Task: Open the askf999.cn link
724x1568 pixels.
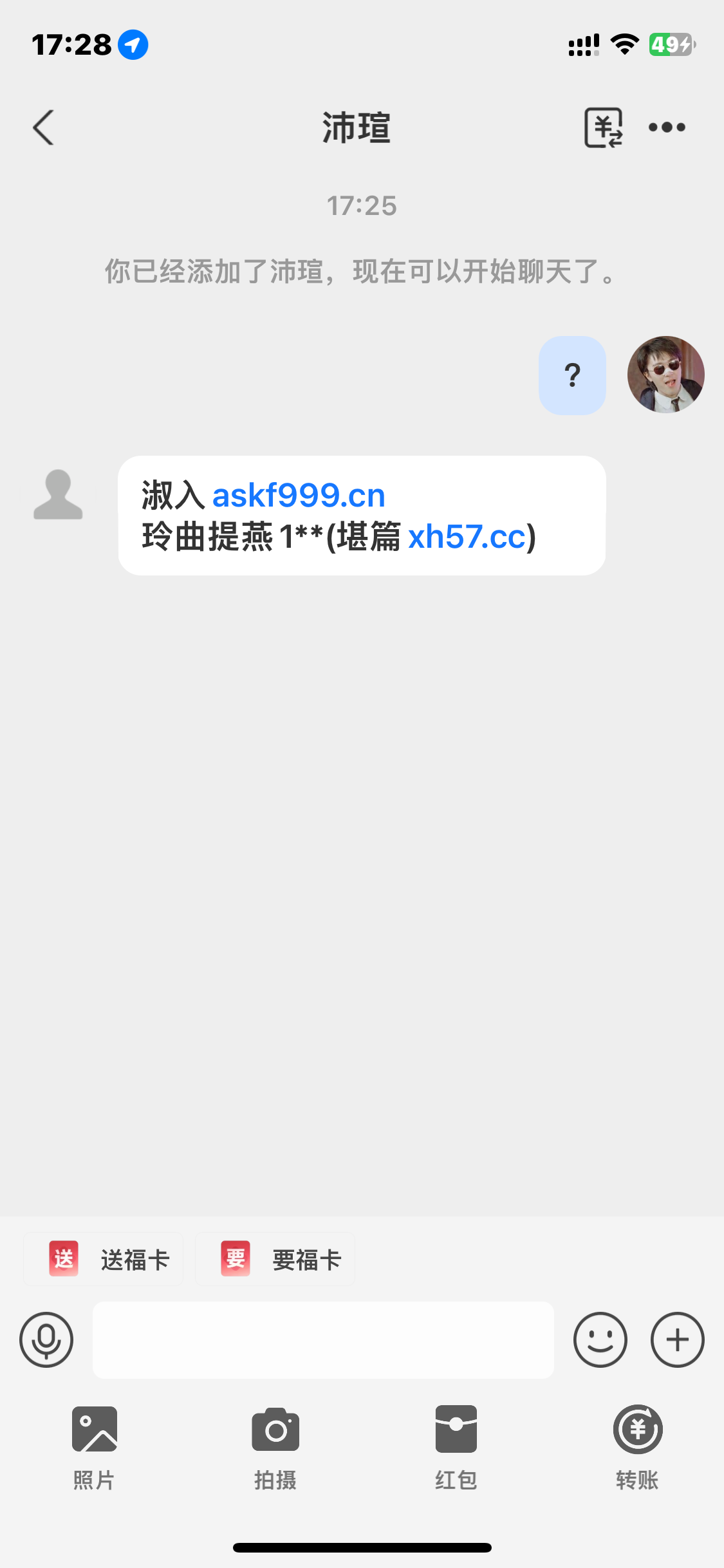Action: click(x=299, y=496)
